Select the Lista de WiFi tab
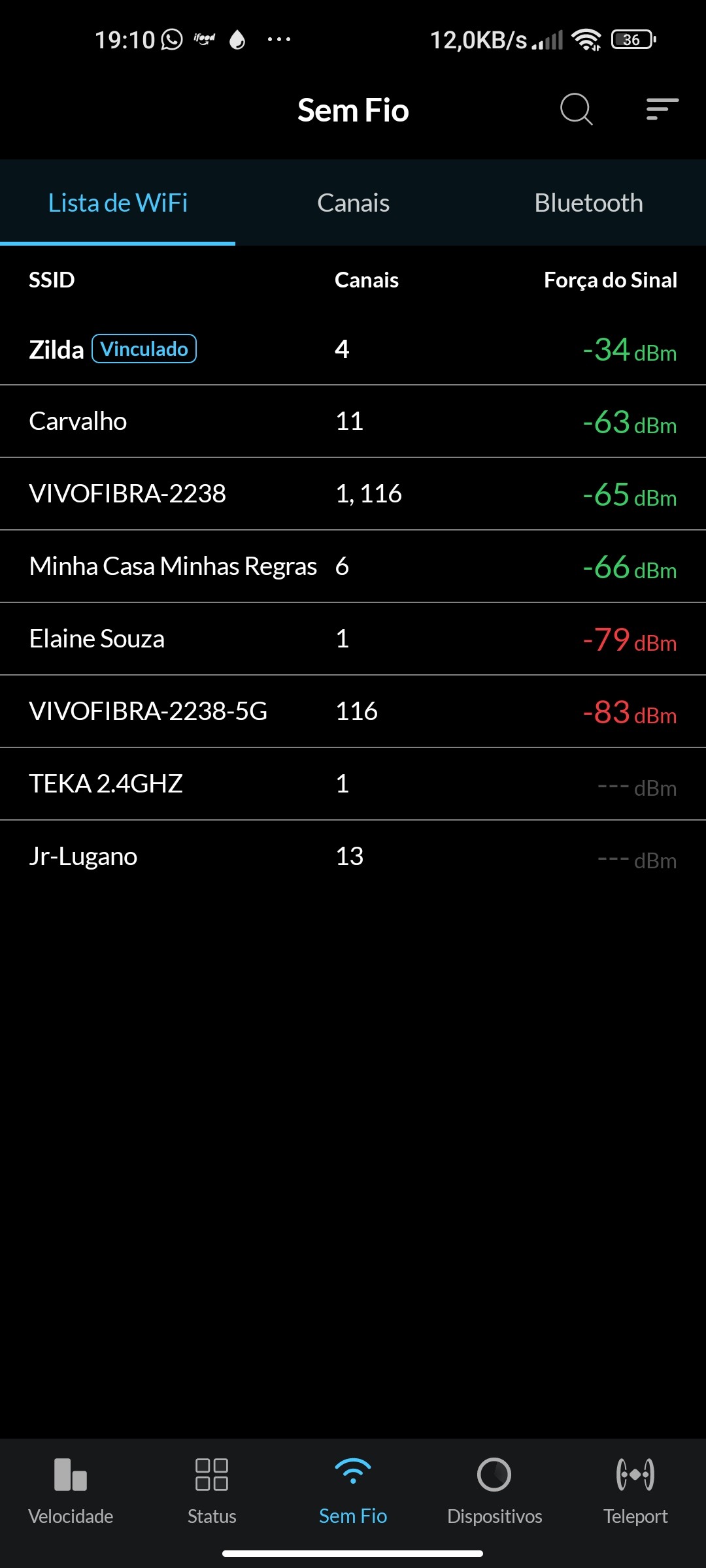The height and width of the screenshot is (1568, 706). click(118, 203)
